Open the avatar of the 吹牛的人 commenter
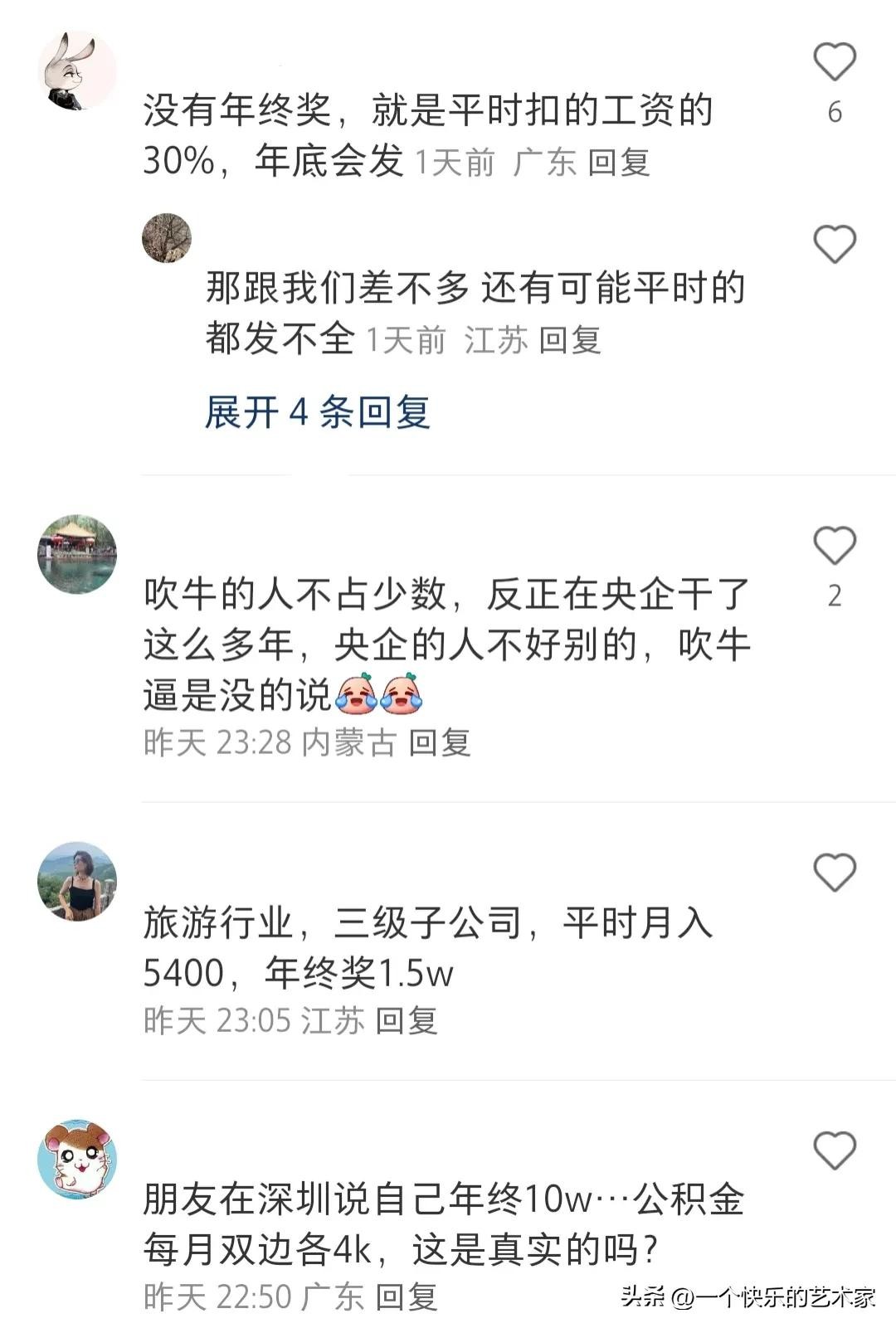The width and height of the screenshot is (896, 1328). (77, 554)
